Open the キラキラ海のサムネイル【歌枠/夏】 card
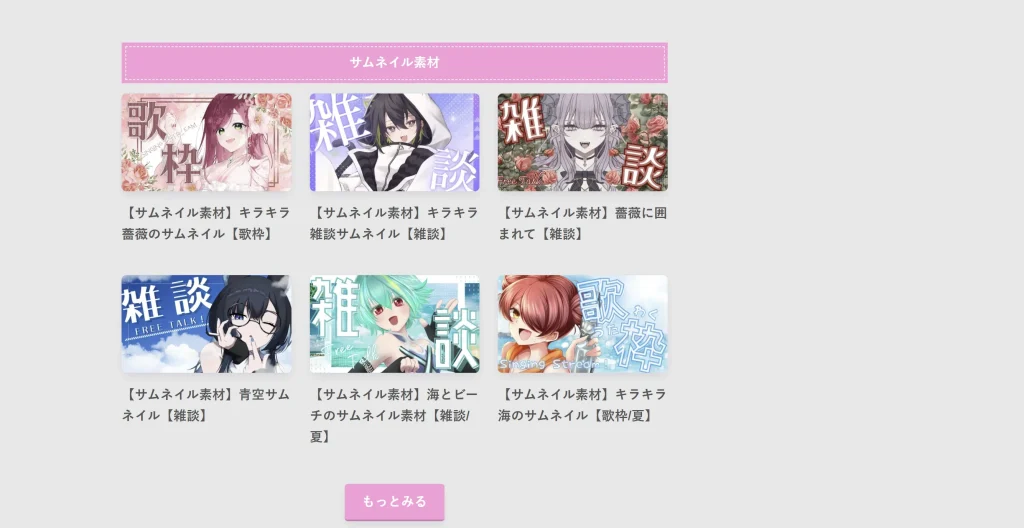The height and width of the screenshot is (528, 1024). coord(582,324)
